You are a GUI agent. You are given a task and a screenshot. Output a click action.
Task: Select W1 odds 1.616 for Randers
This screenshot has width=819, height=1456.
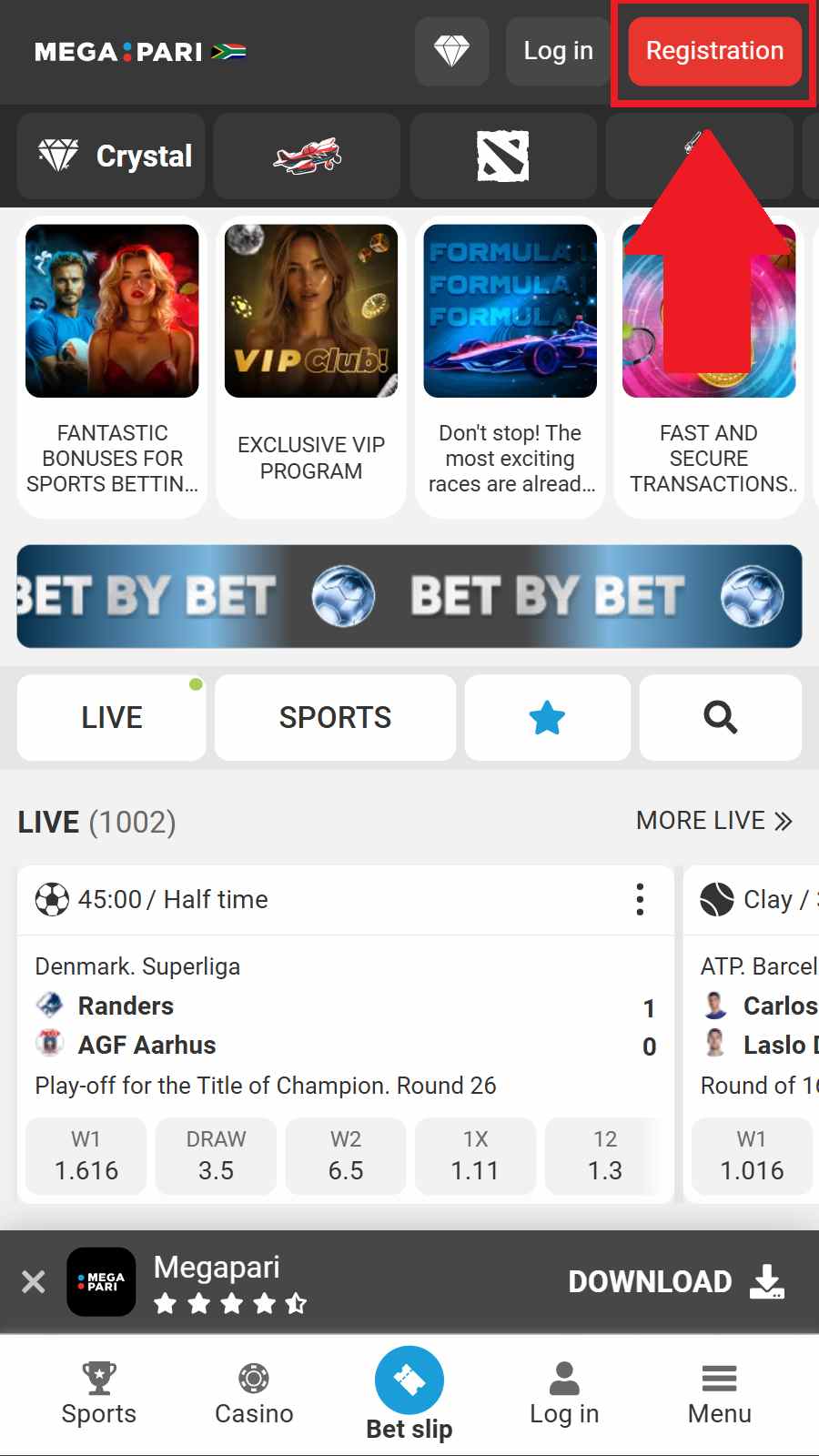[86, 1157]
